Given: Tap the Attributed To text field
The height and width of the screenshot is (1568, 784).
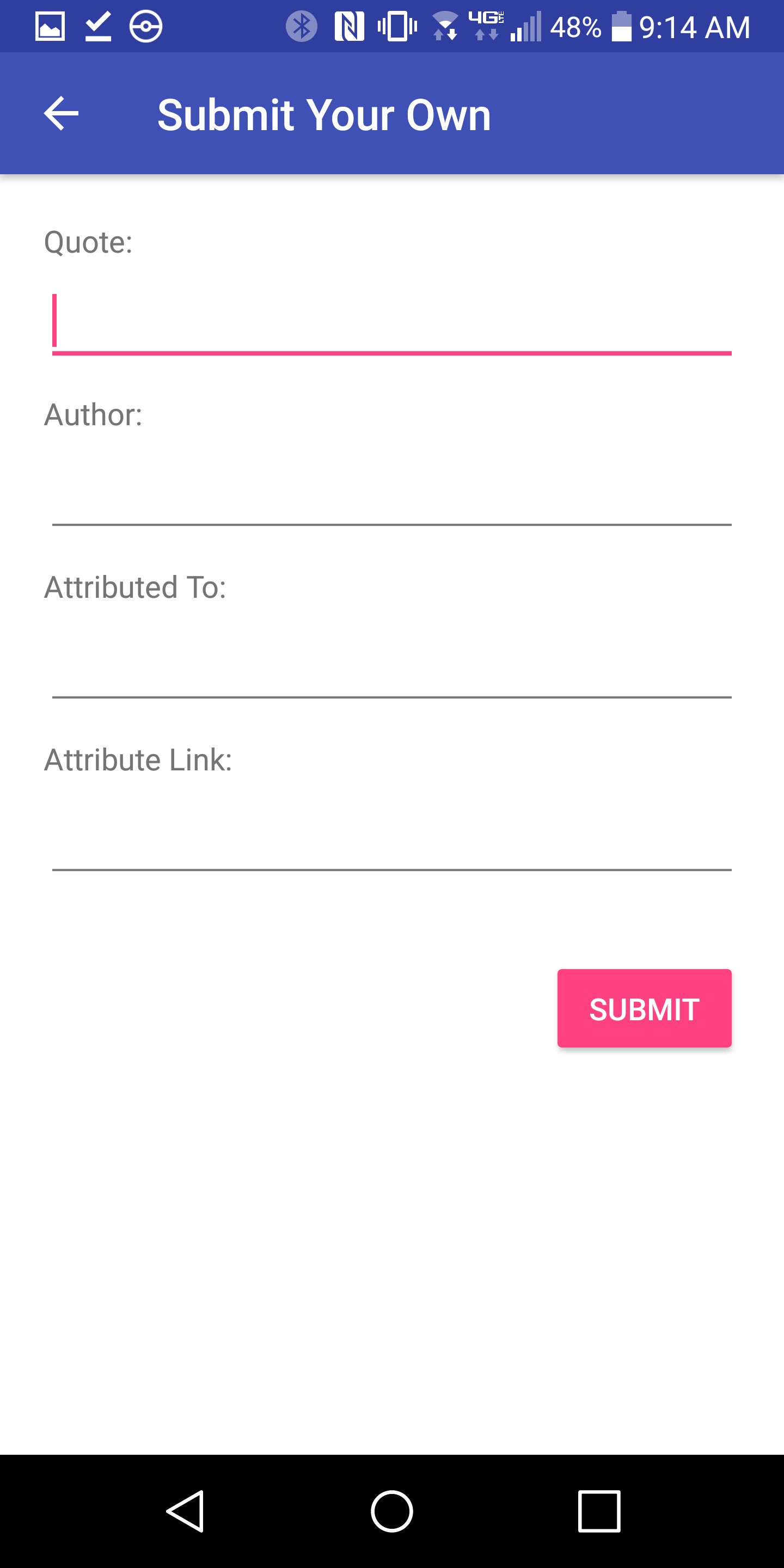Looking at the screenshot, I should click(x=391, y=667).
